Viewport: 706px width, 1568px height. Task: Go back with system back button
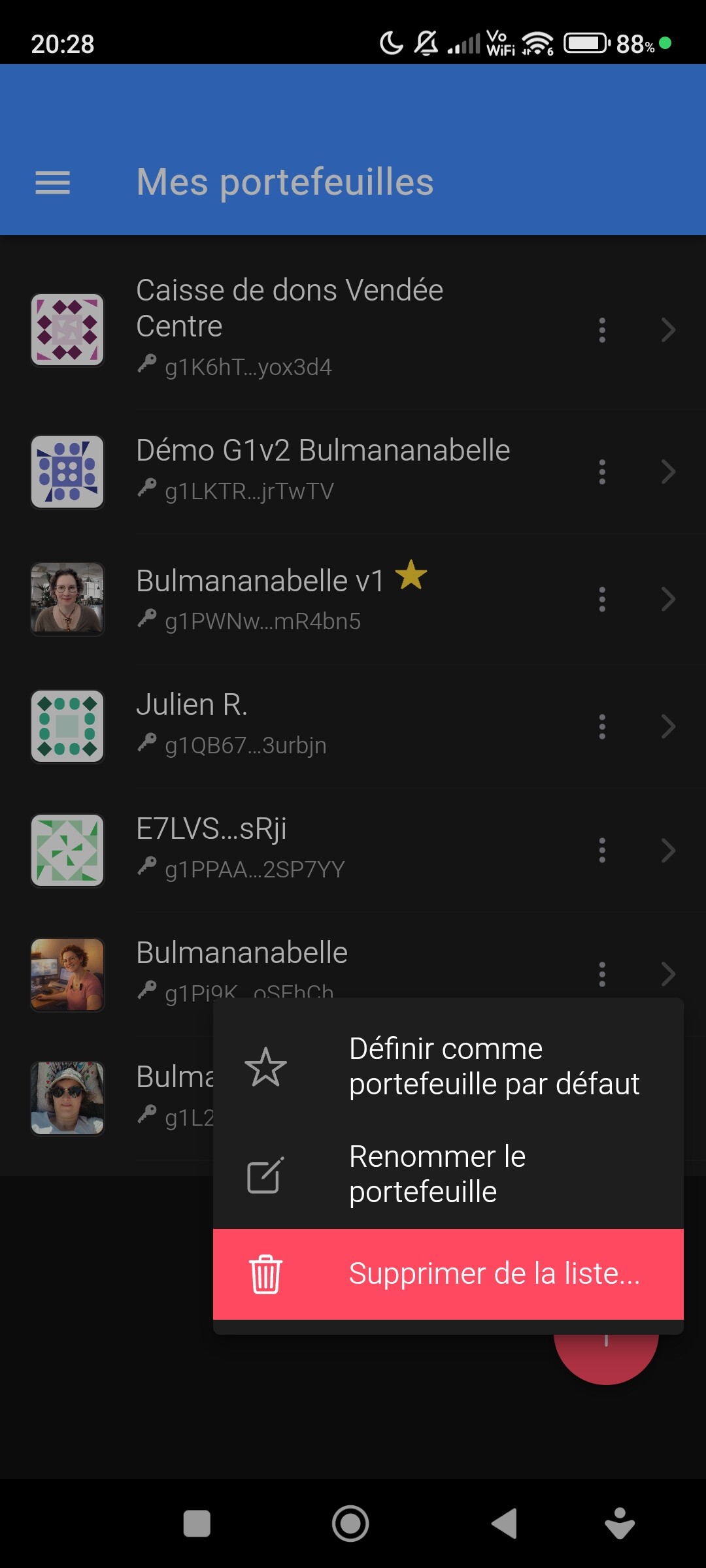pos(505,1524)
